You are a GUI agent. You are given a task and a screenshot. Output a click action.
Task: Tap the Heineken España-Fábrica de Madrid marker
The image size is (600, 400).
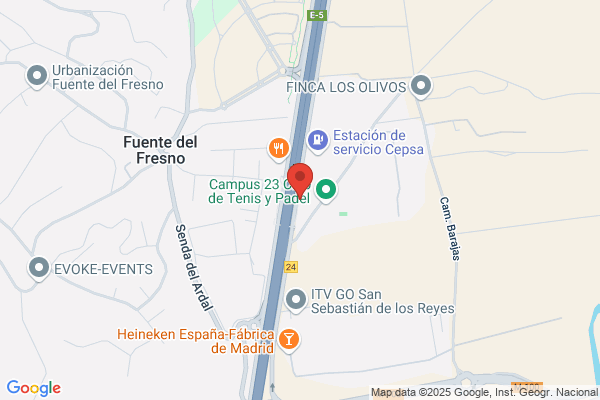coord(289,340)
